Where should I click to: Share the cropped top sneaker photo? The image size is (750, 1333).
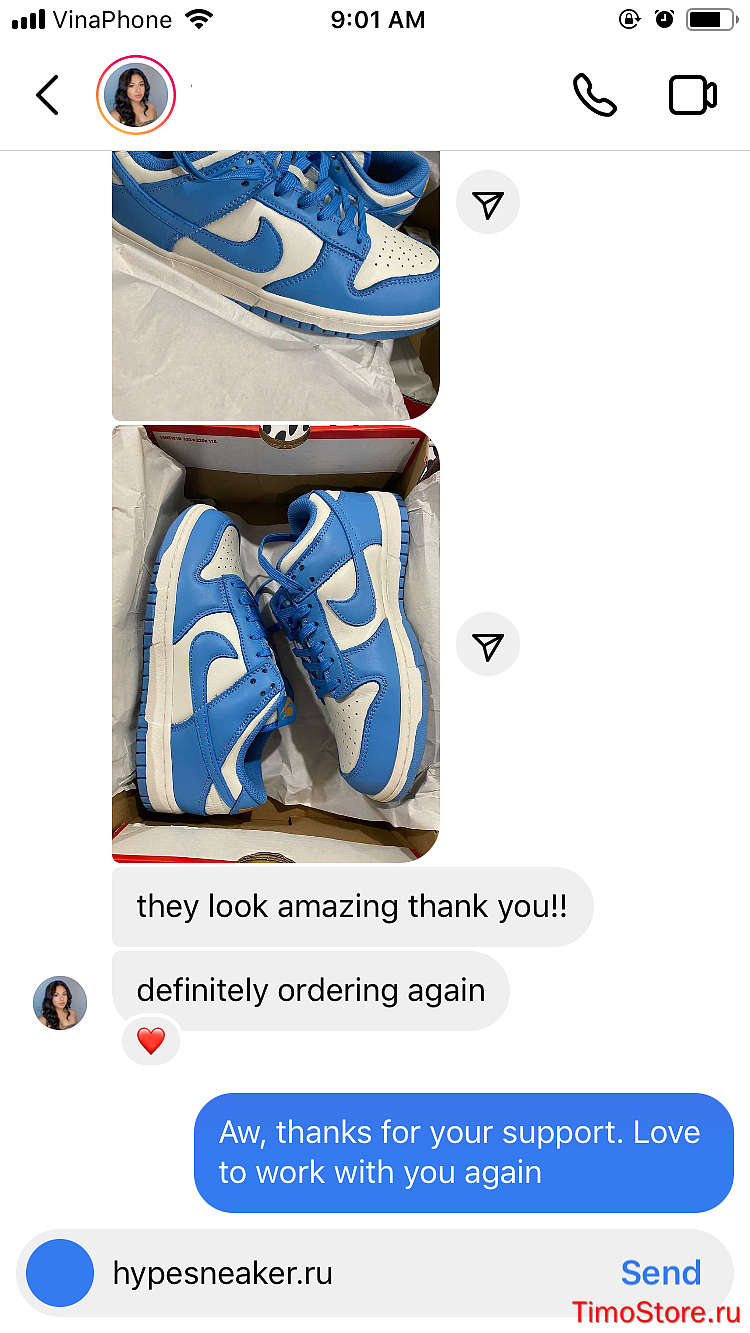click(x=488, y=203)
